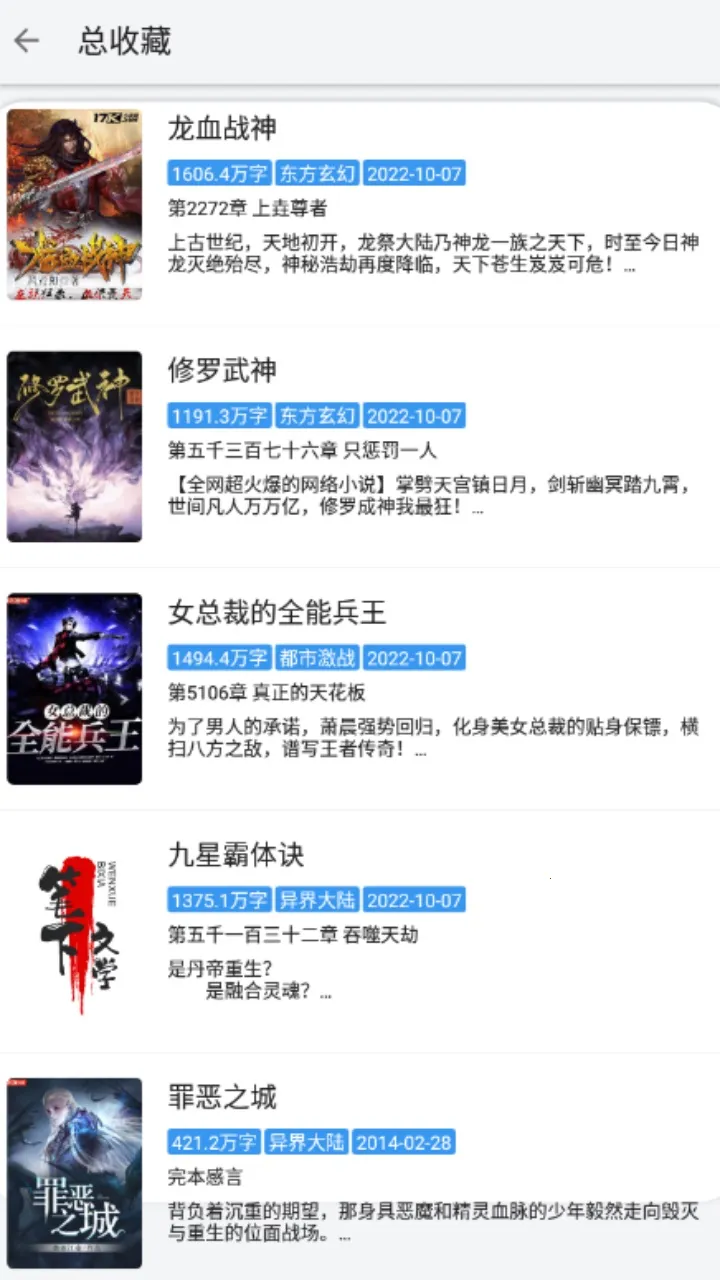Screen dimensions: 720x1280
Task: Open 罪恶之城 from the collection list
Action: click(222, 1097)
